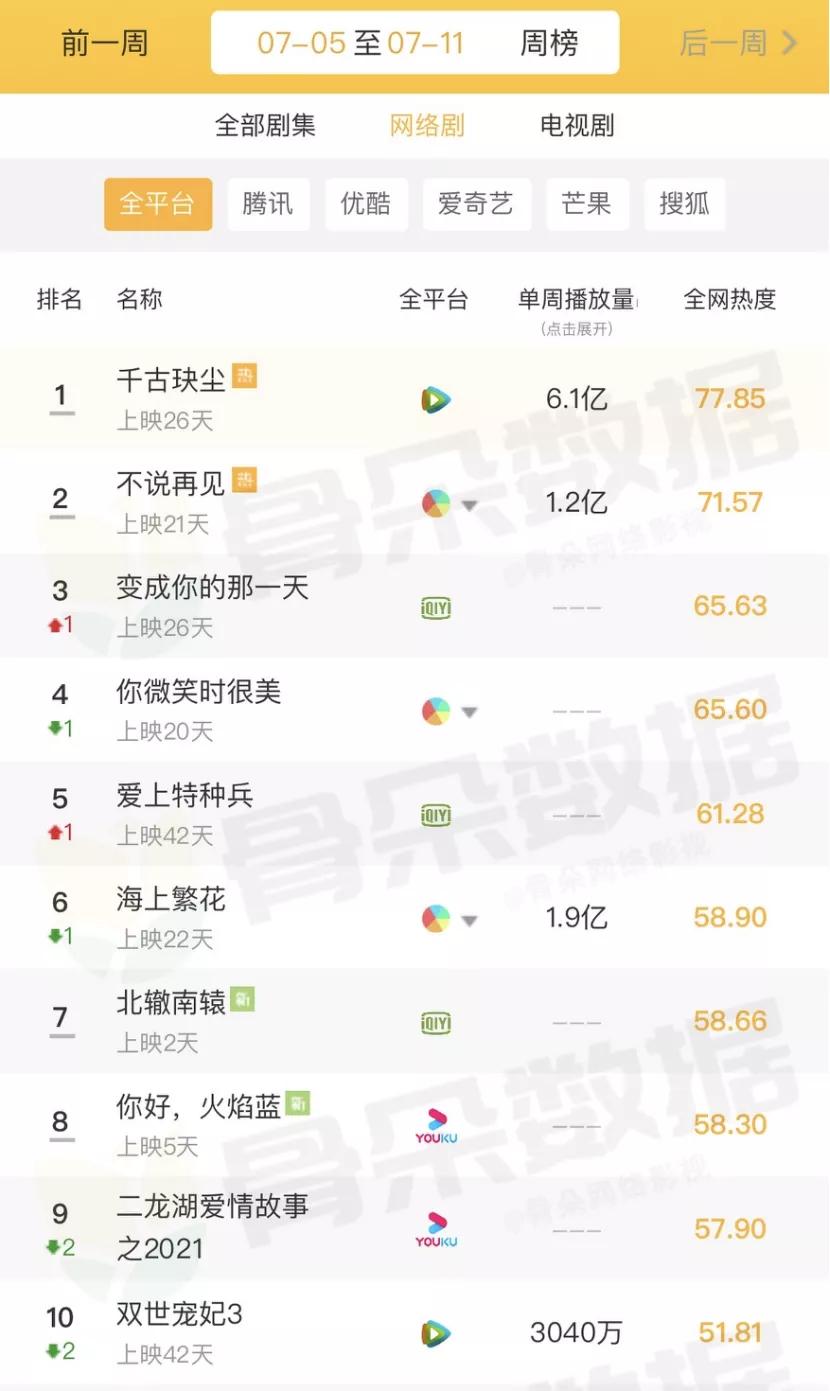Screen dimensions: 830x1391
Task: Expand the 单周播放量 column header
Action: 576,308
